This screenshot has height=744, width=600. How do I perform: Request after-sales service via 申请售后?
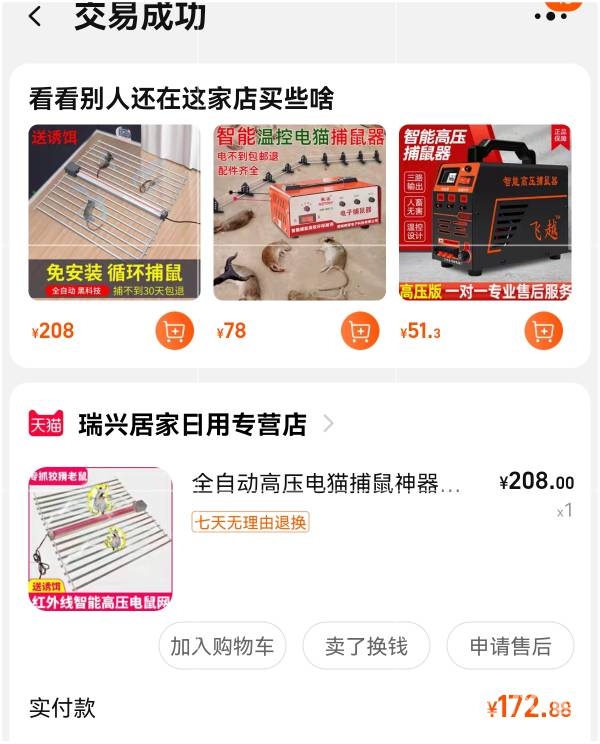[x=510, y=646]
